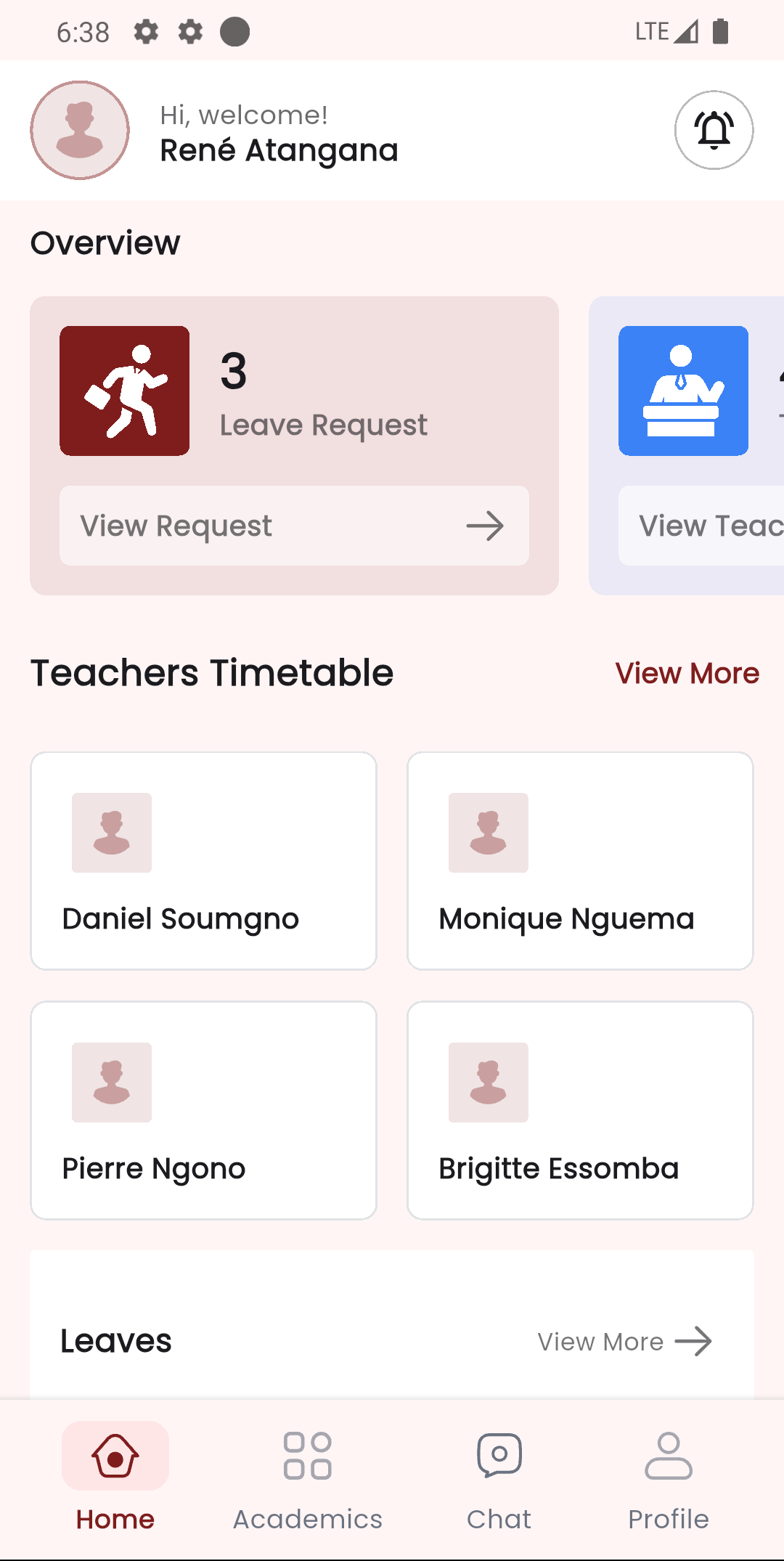The height and width of the screenshot is (1561, 784).
Task: Open View More for Teachers Timetable
Action: tap(687, 673)
